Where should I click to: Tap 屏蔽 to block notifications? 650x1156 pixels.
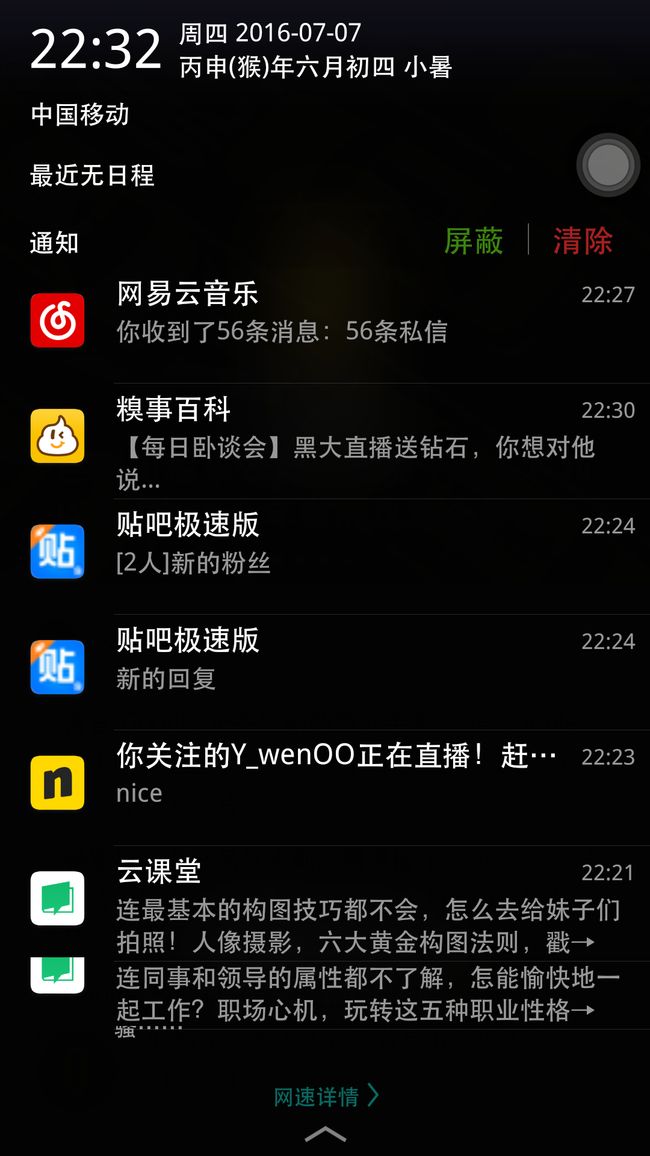pyautogui.click(x=474, y=241)
